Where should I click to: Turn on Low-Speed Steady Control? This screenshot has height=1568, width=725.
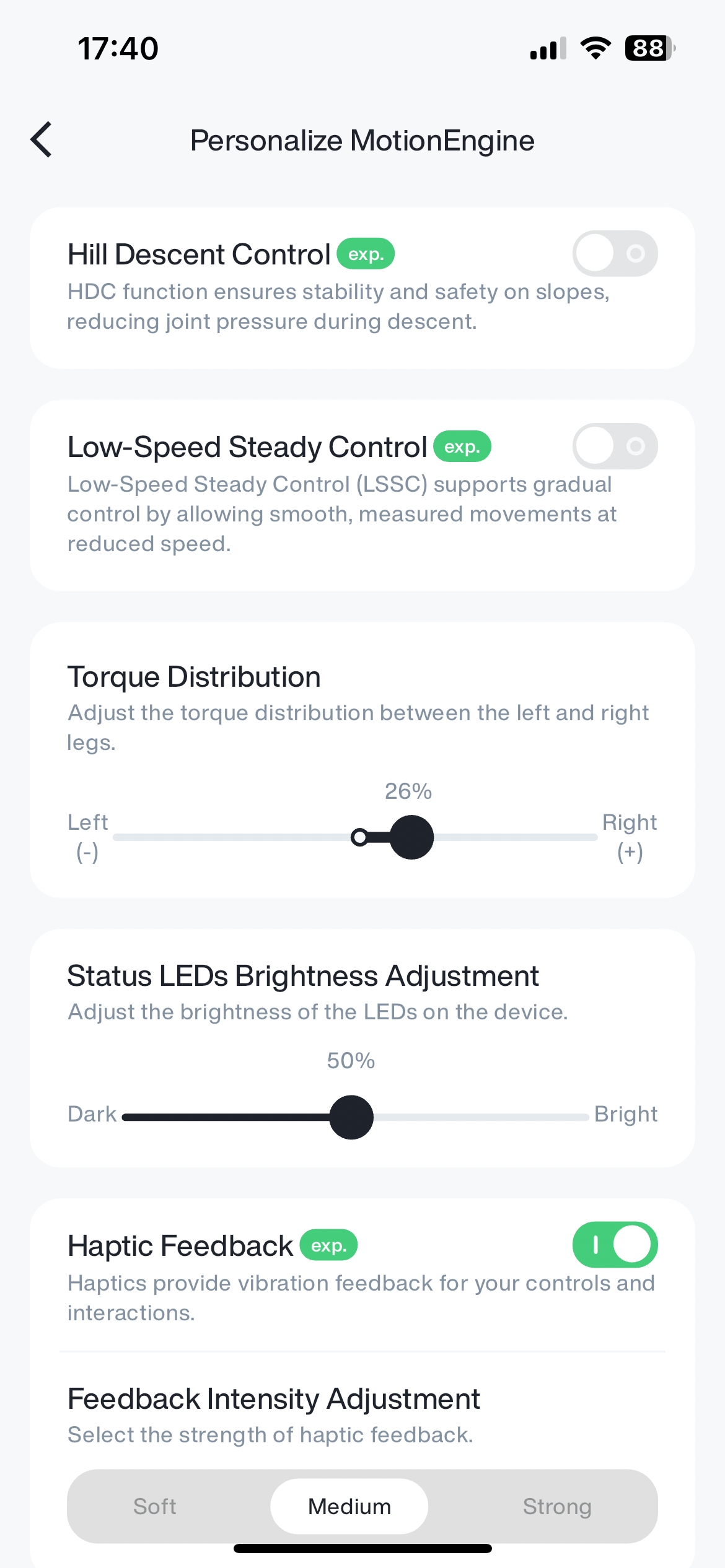point(614,446)
